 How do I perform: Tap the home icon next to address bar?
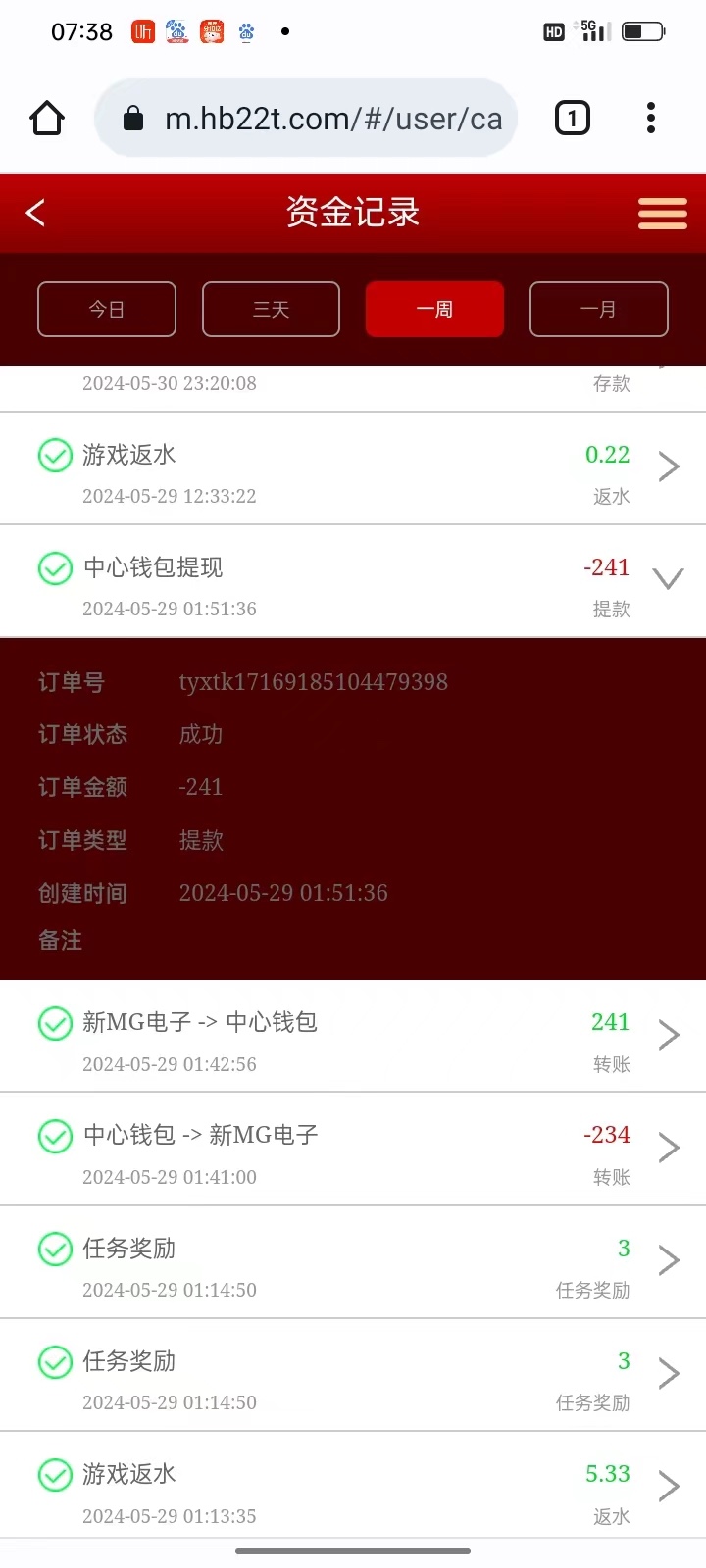pos(46,117)
